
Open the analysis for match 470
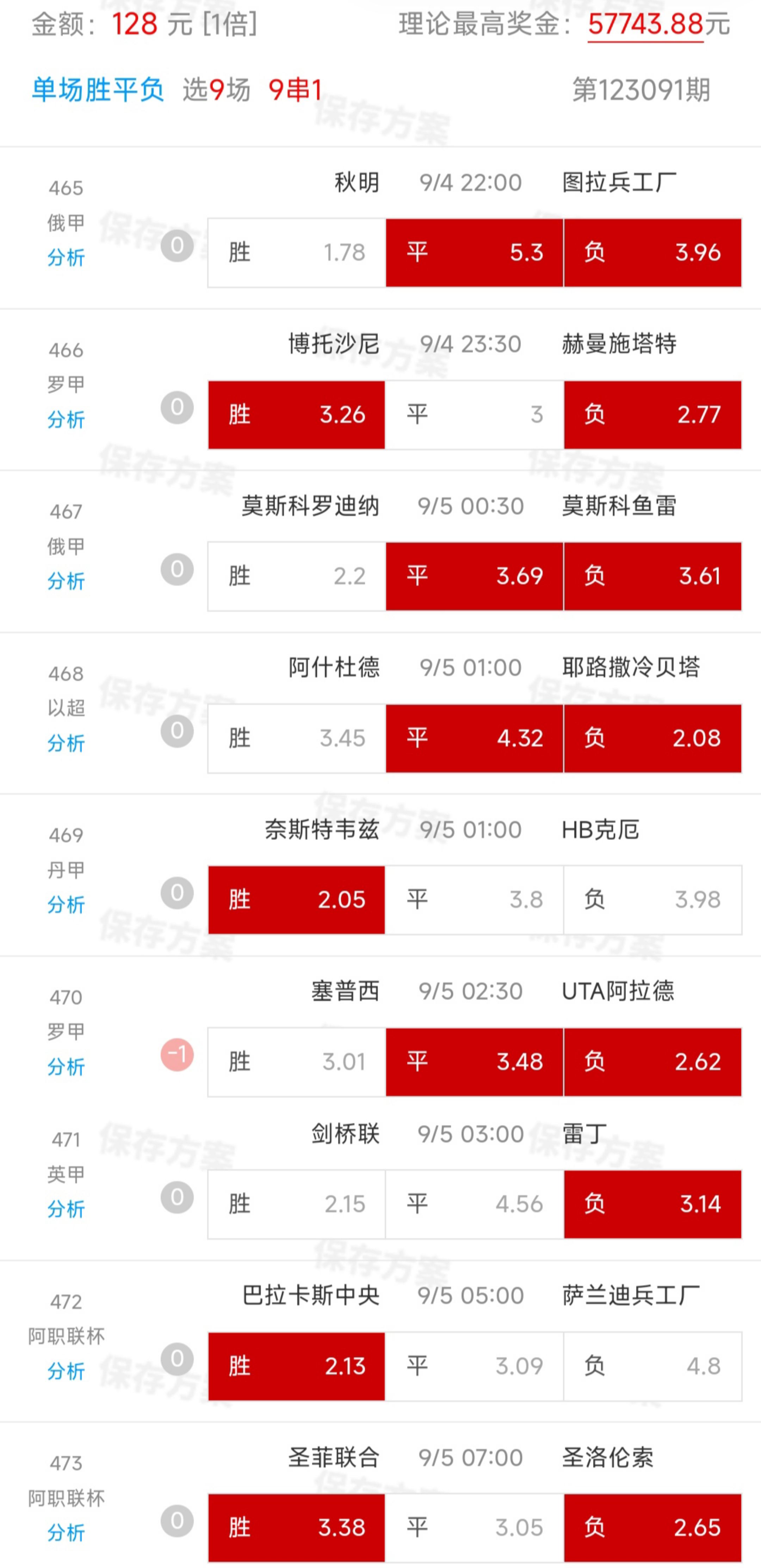point(66,1066)
